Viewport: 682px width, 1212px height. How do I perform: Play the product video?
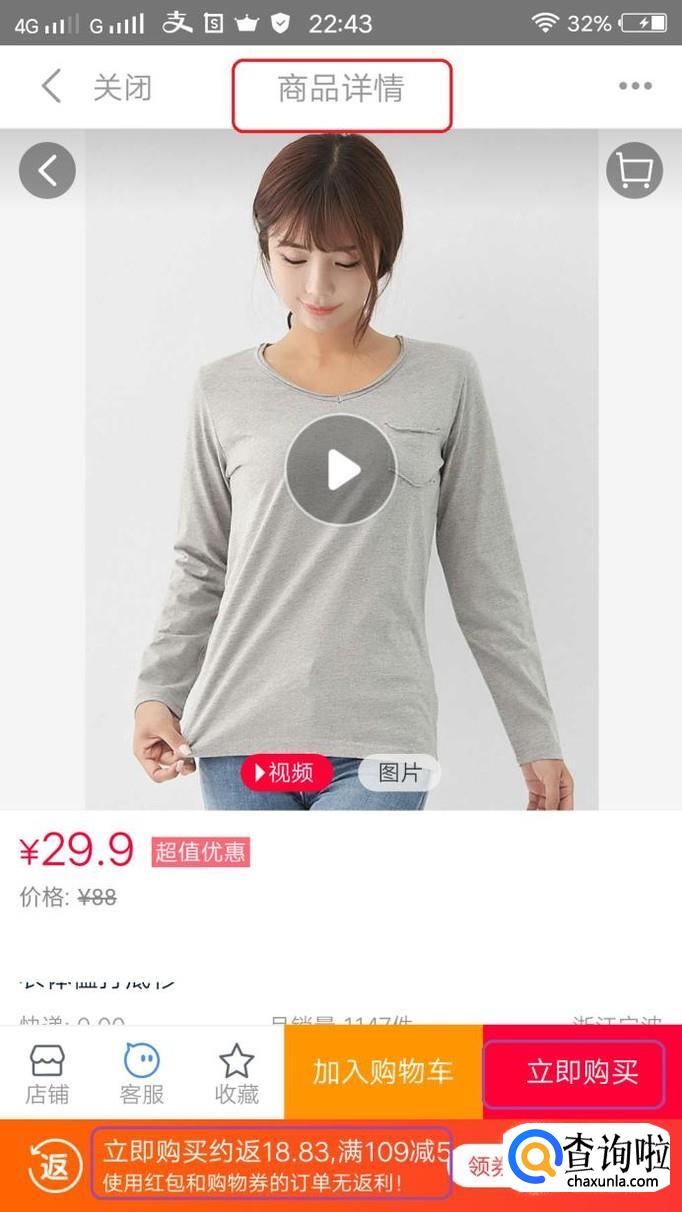pyautogui.click(x=341, y=470)
